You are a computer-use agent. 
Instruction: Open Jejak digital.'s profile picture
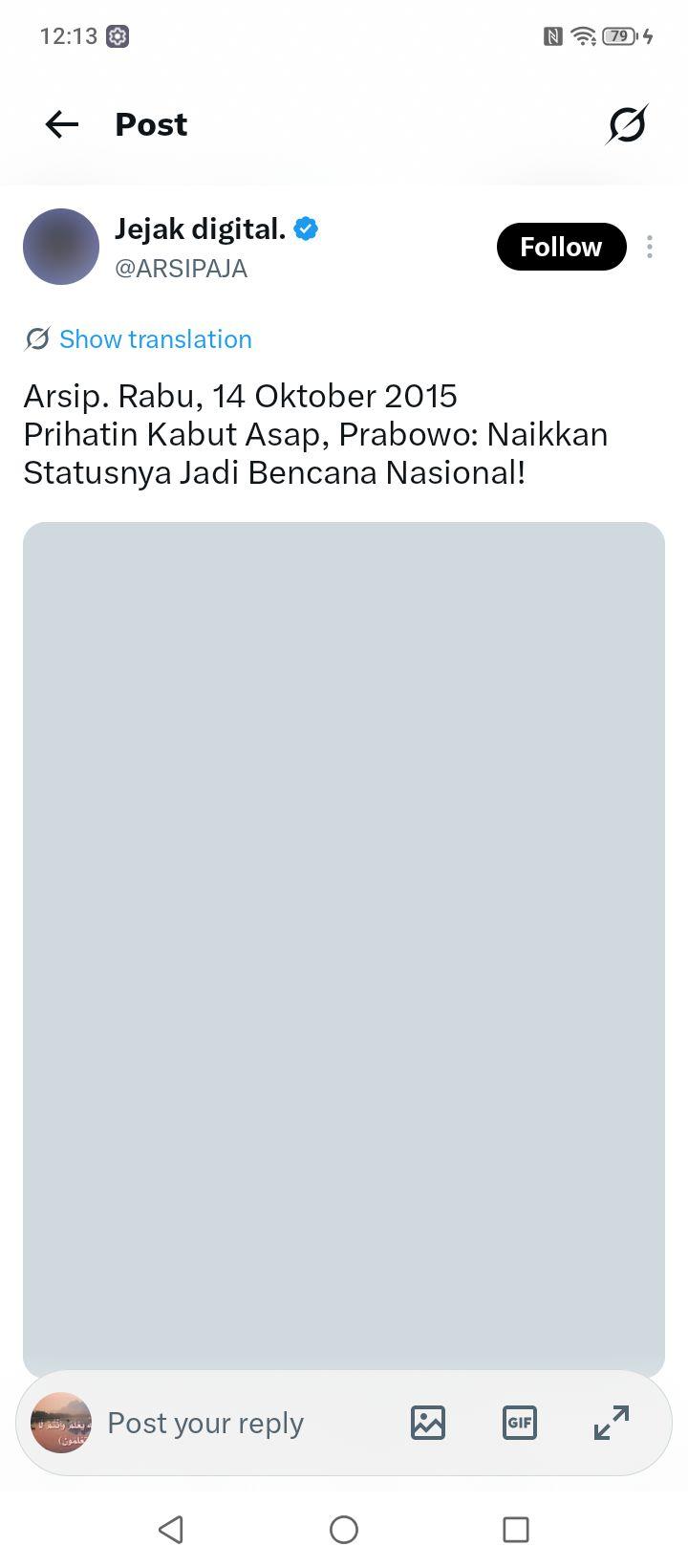(x=61, y=247)
